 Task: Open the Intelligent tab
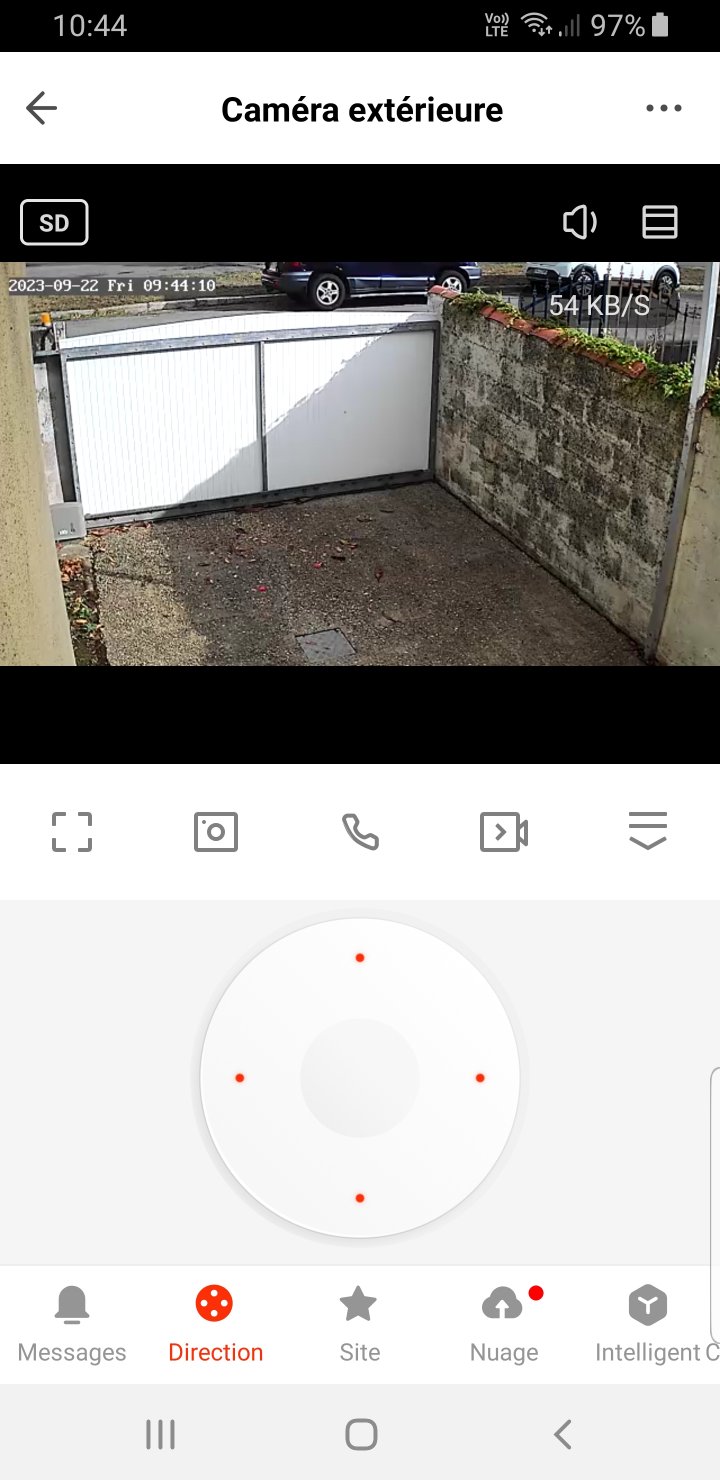(x=648, y=1325)
